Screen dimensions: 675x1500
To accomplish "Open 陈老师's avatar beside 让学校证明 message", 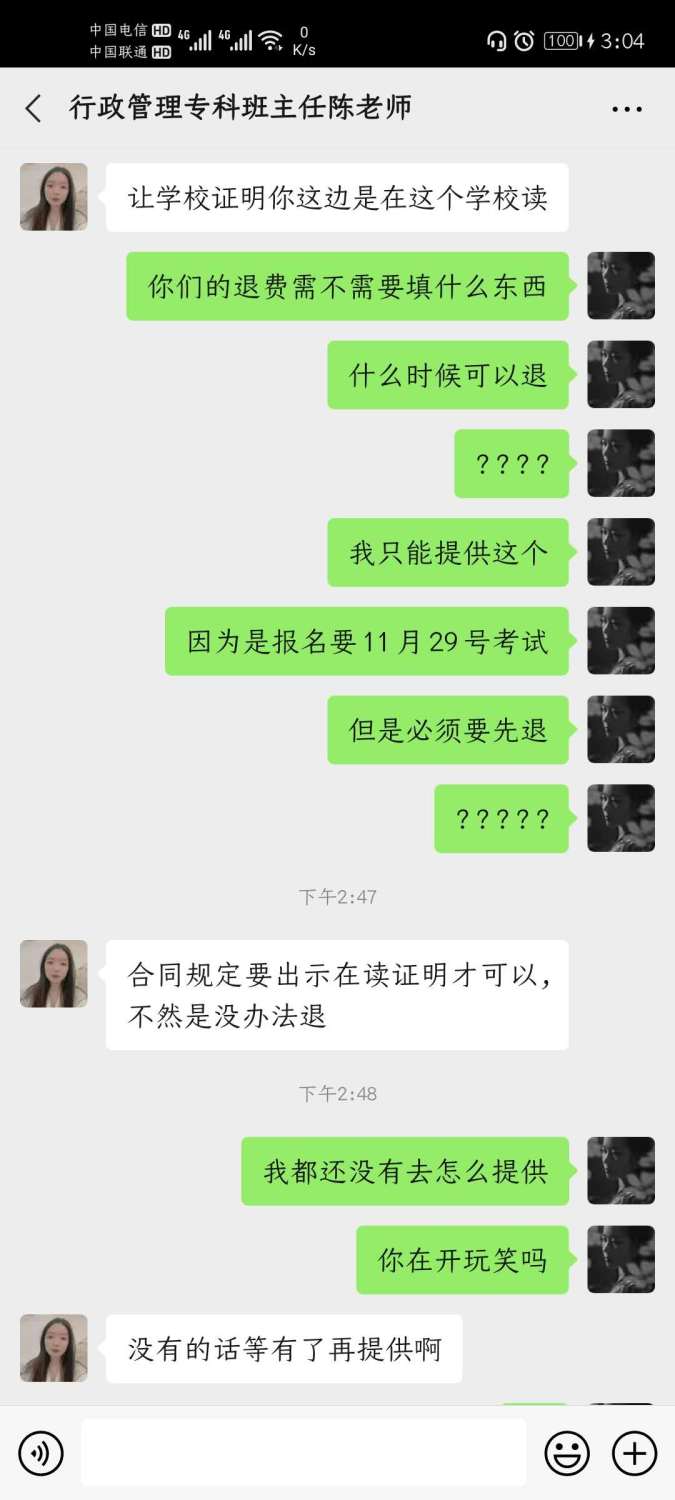I will pos(54,197).
